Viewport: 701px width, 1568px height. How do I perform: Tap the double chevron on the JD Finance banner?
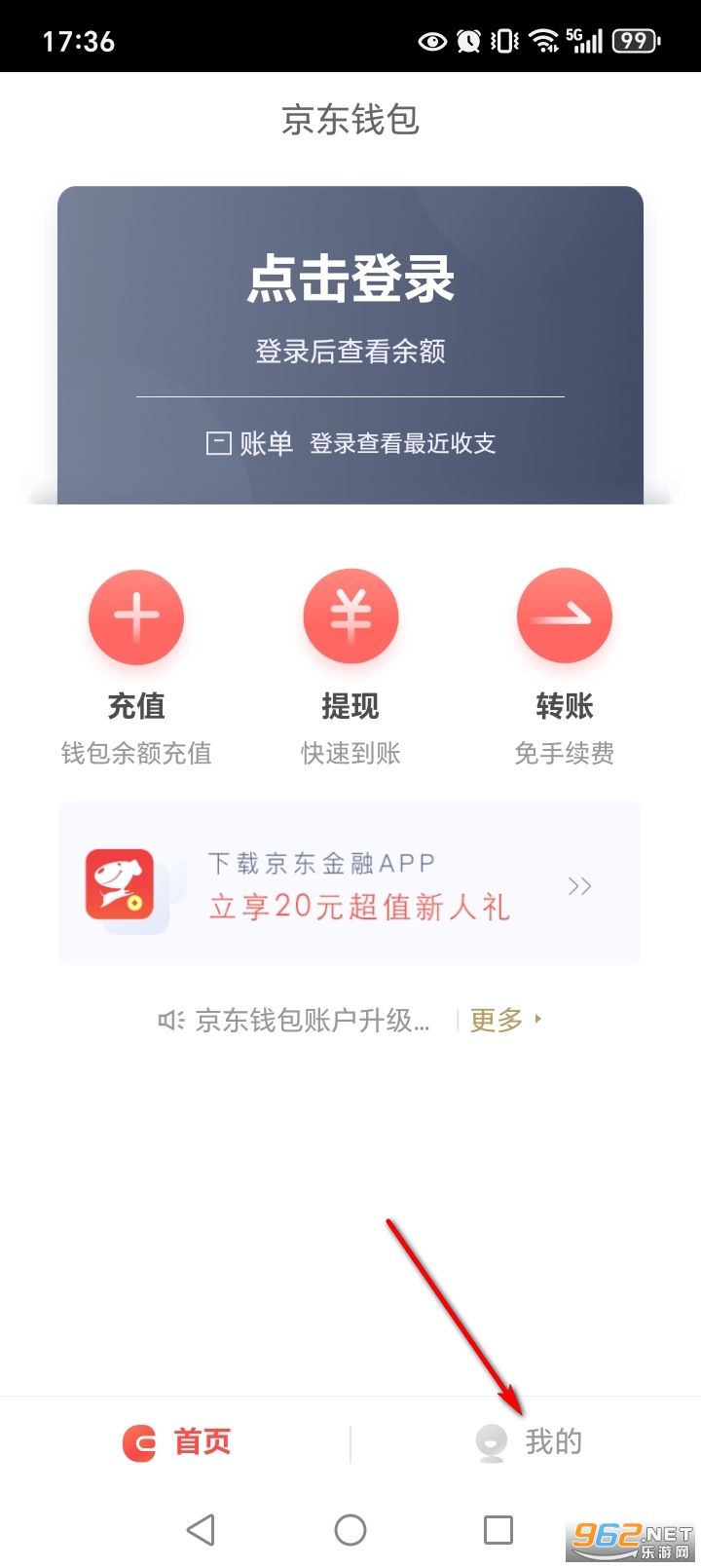pos(580,884)
